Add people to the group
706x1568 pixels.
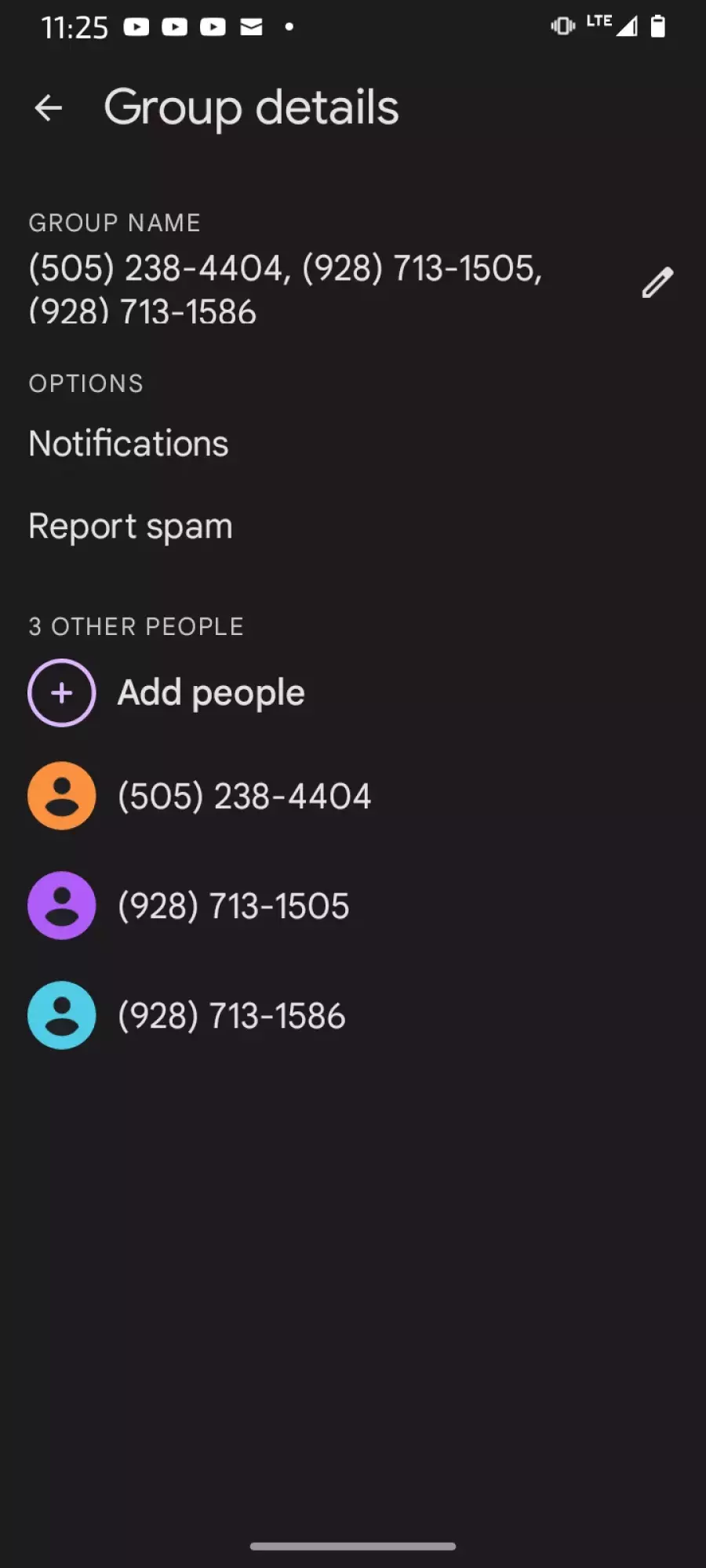pos(353,693)
